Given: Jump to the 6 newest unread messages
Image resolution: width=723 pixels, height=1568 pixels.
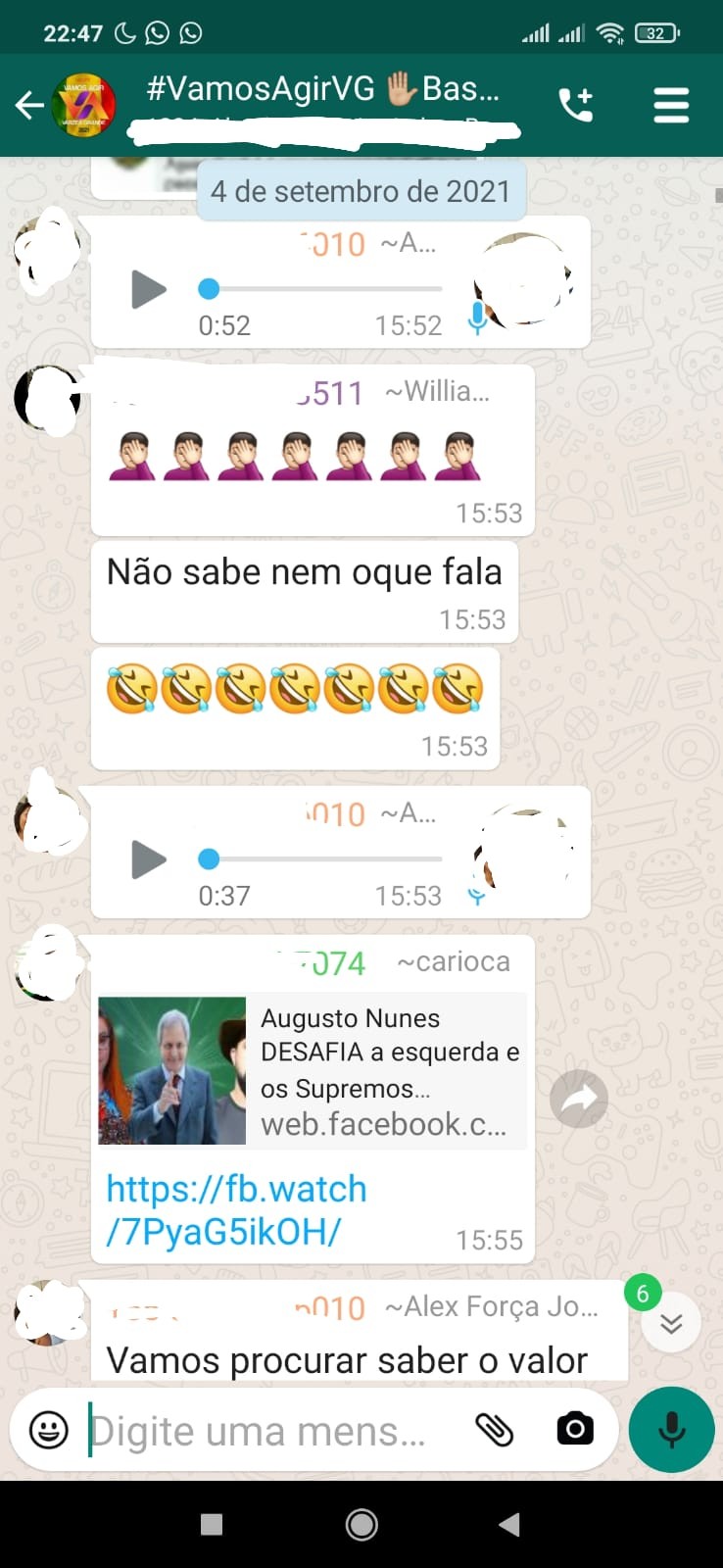Looking at the screenshot, I should pos(671,1324).
